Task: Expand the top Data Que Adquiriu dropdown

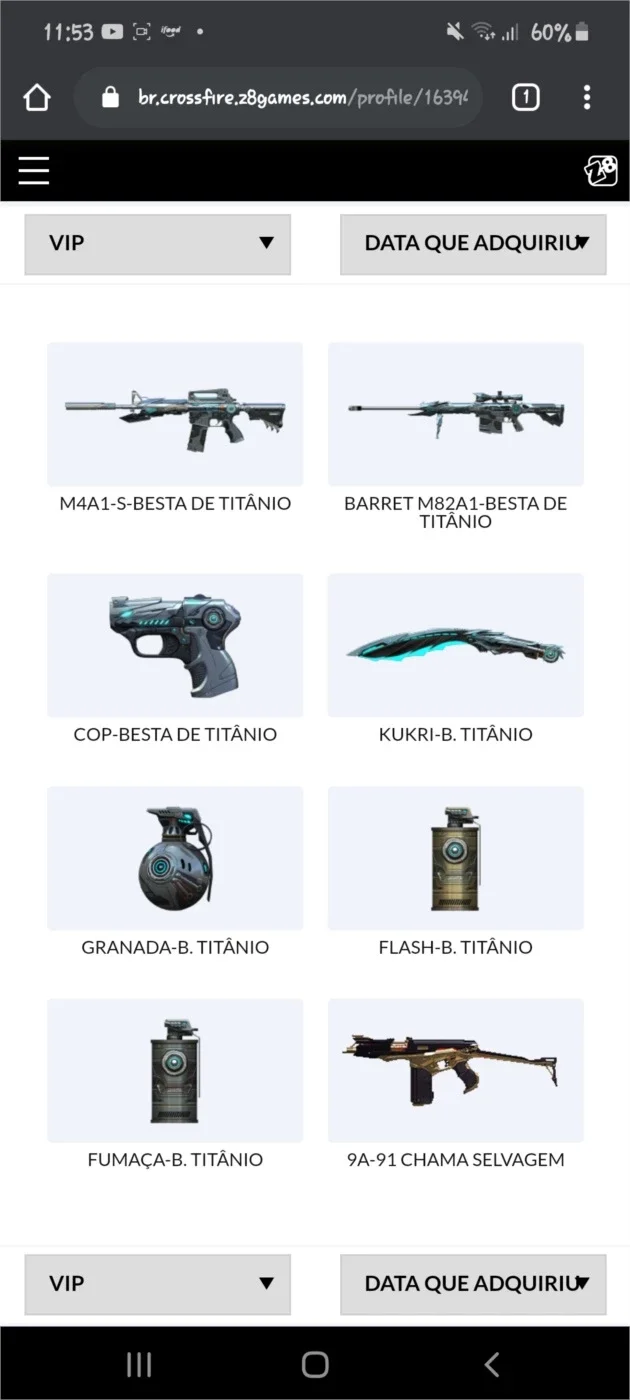Action: 473,243
